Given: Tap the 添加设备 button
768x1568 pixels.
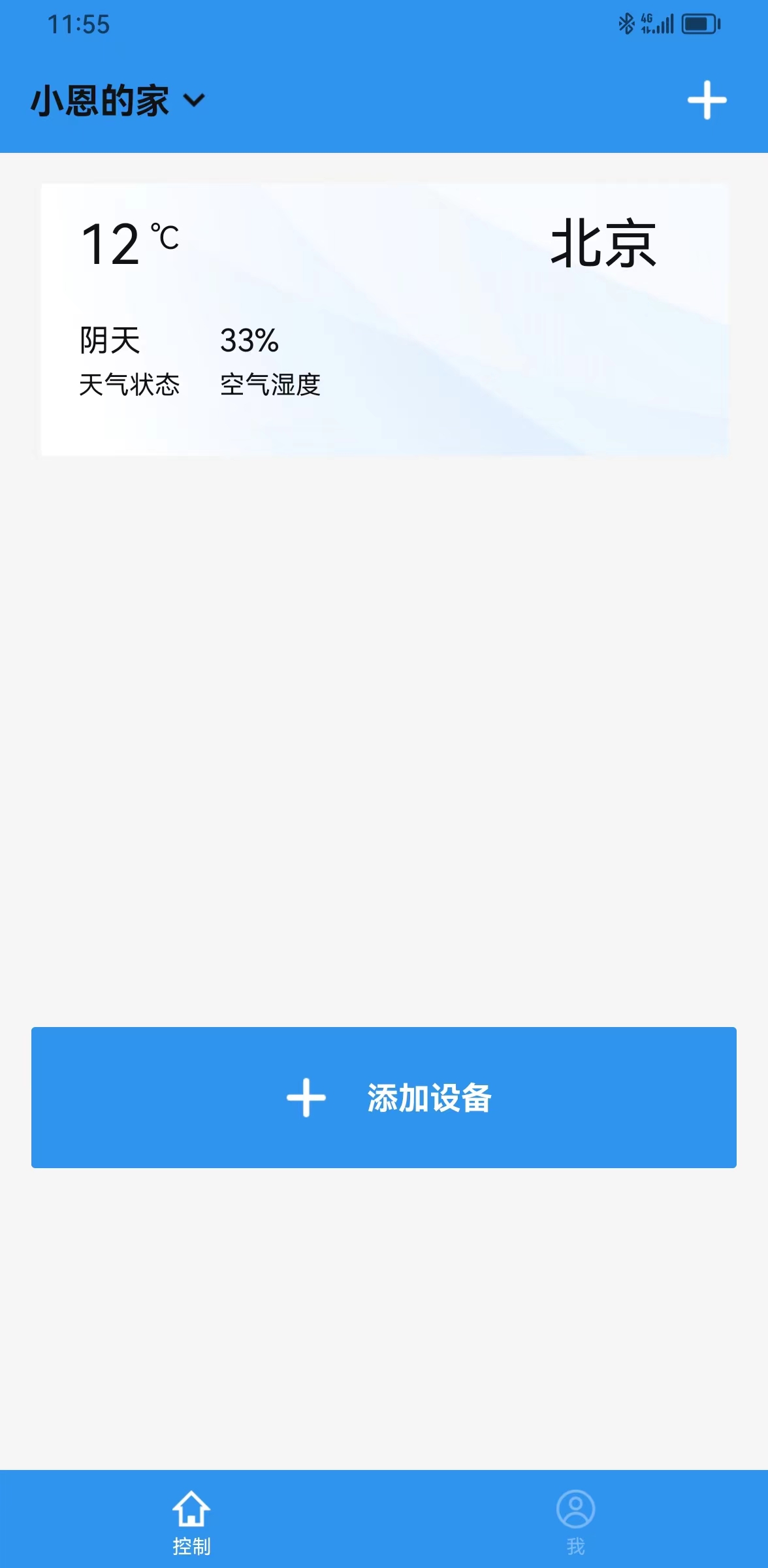Looking at the screenshot, I should tap(384, 1098).
